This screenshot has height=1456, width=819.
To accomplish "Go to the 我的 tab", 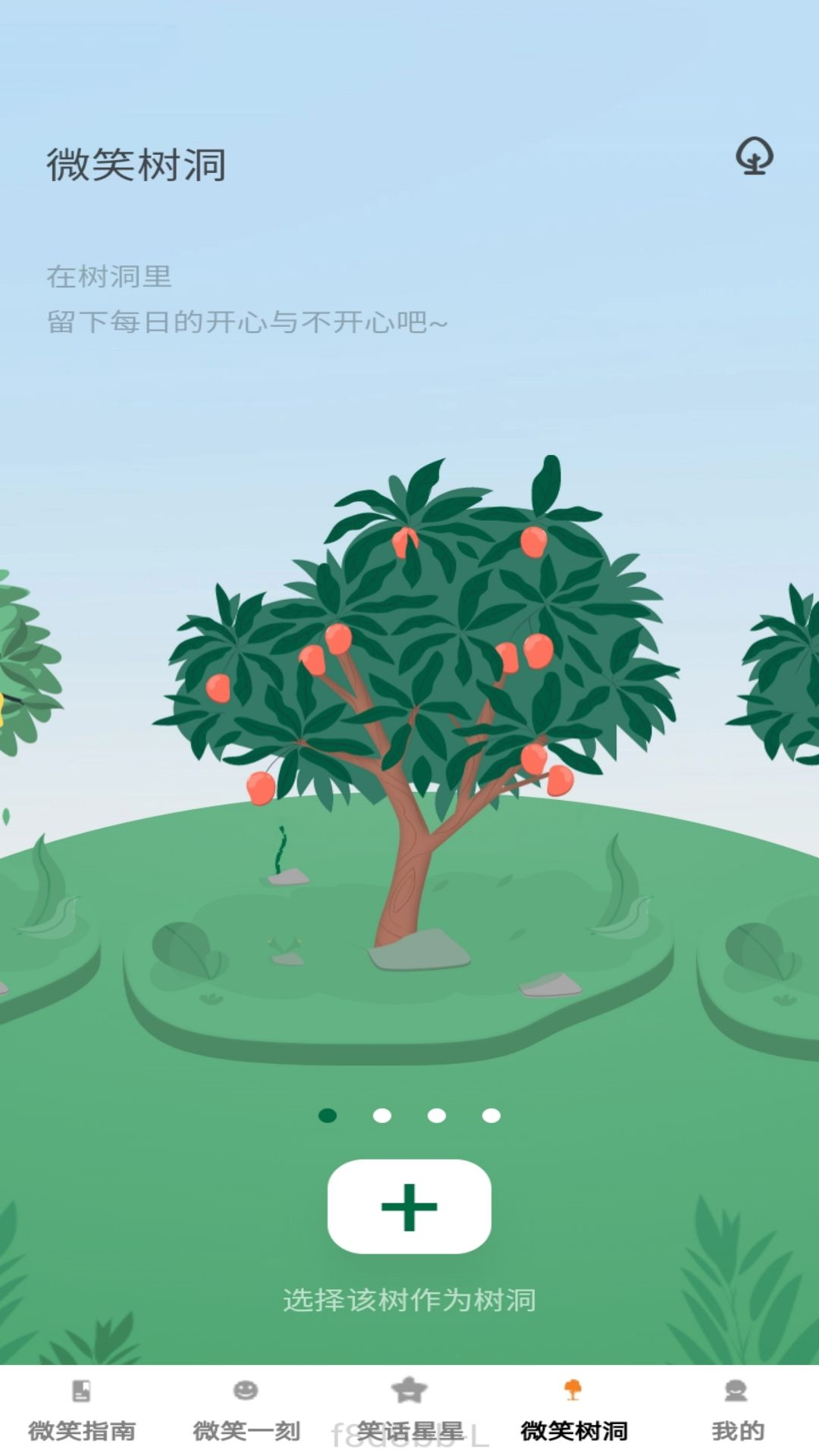I will point(737,1412).
